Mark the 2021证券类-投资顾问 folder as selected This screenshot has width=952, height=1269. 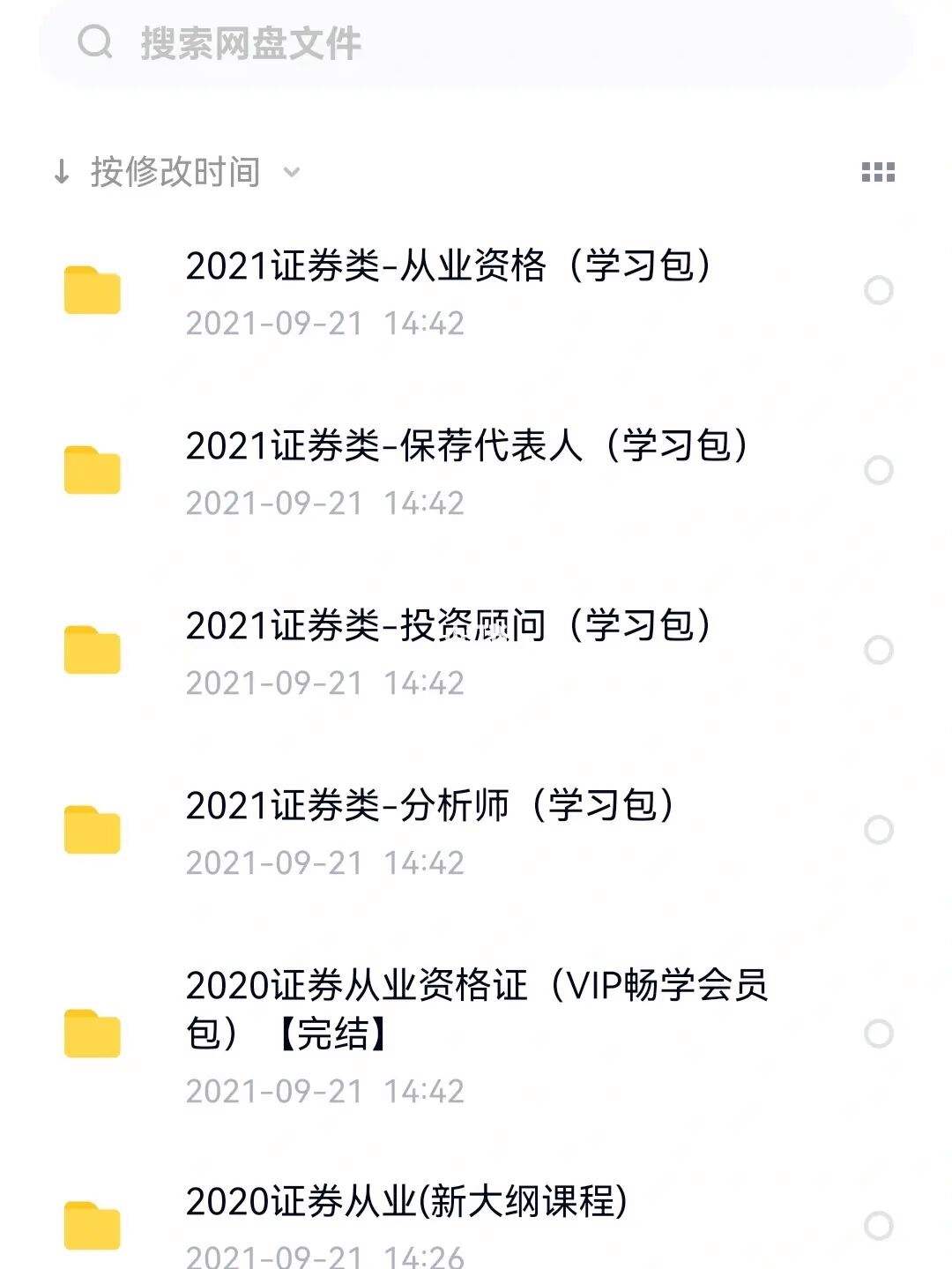[x=879, y=650]
